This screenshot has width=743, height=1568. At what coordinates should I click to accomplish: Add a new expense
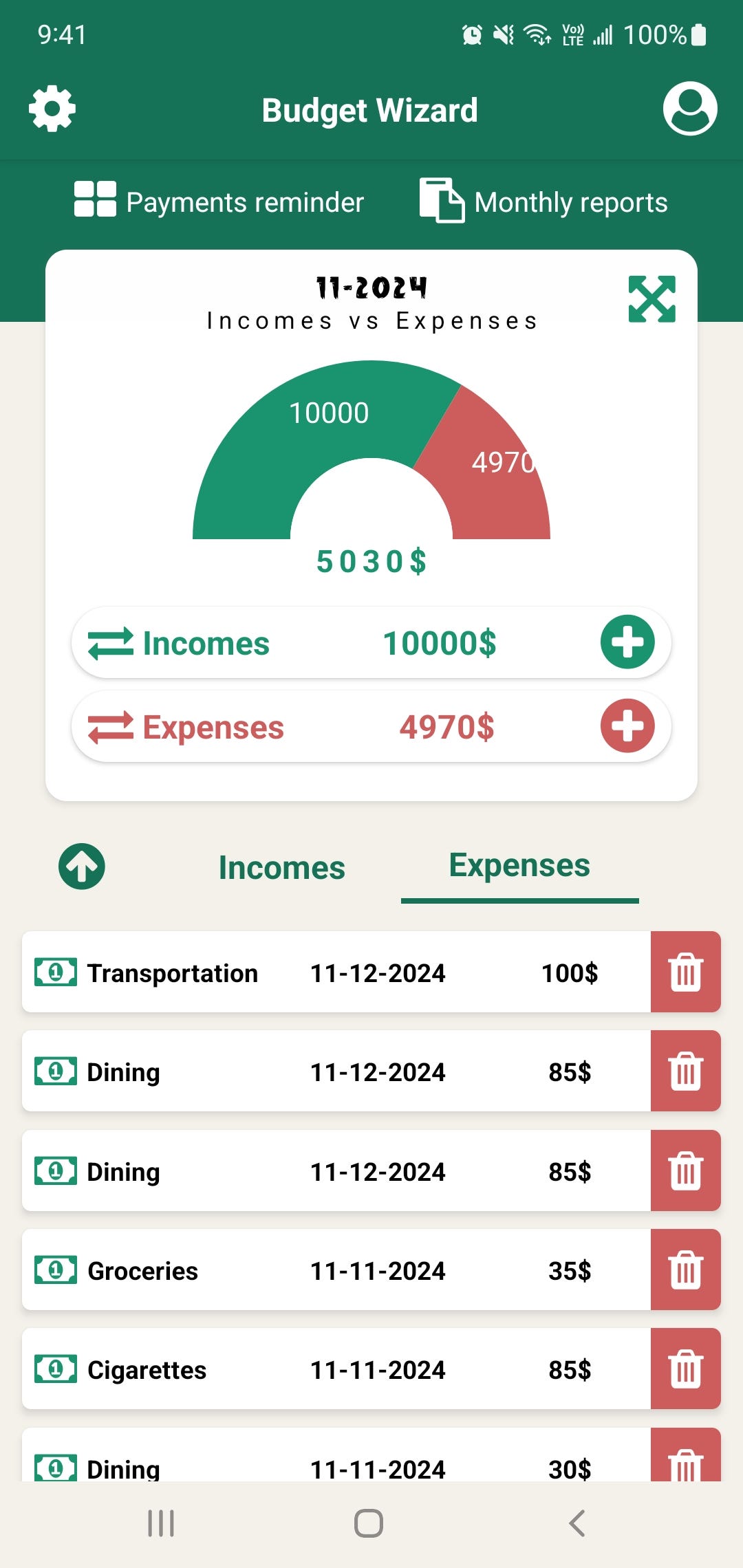pos(627,726)
